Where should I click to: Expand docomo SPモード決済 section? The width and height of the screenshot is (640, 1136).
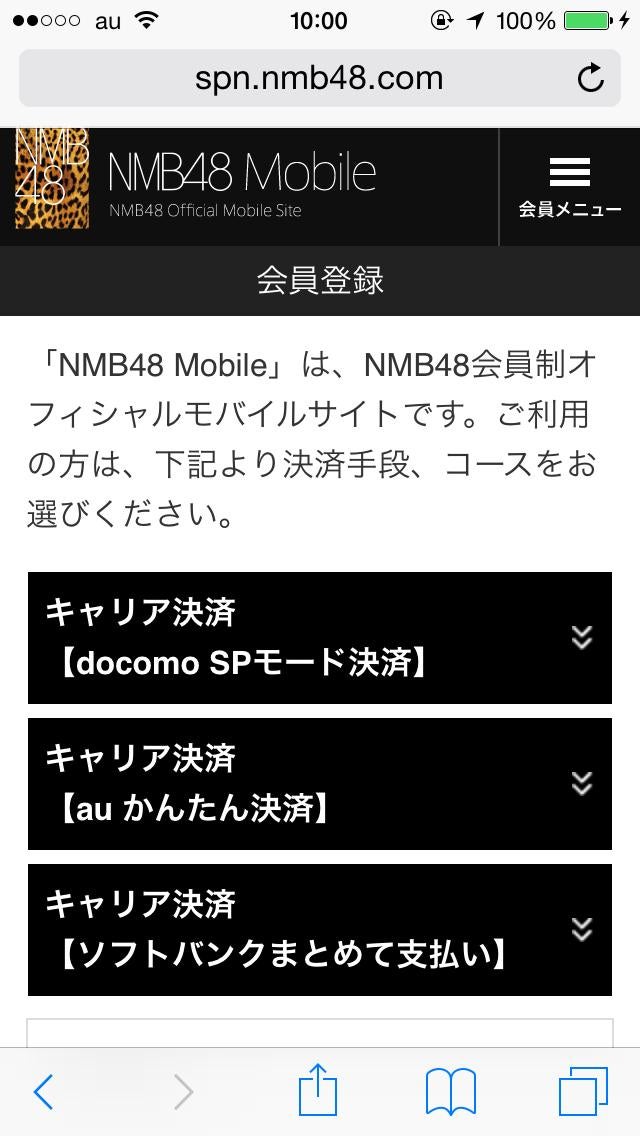tap(320, 638)
